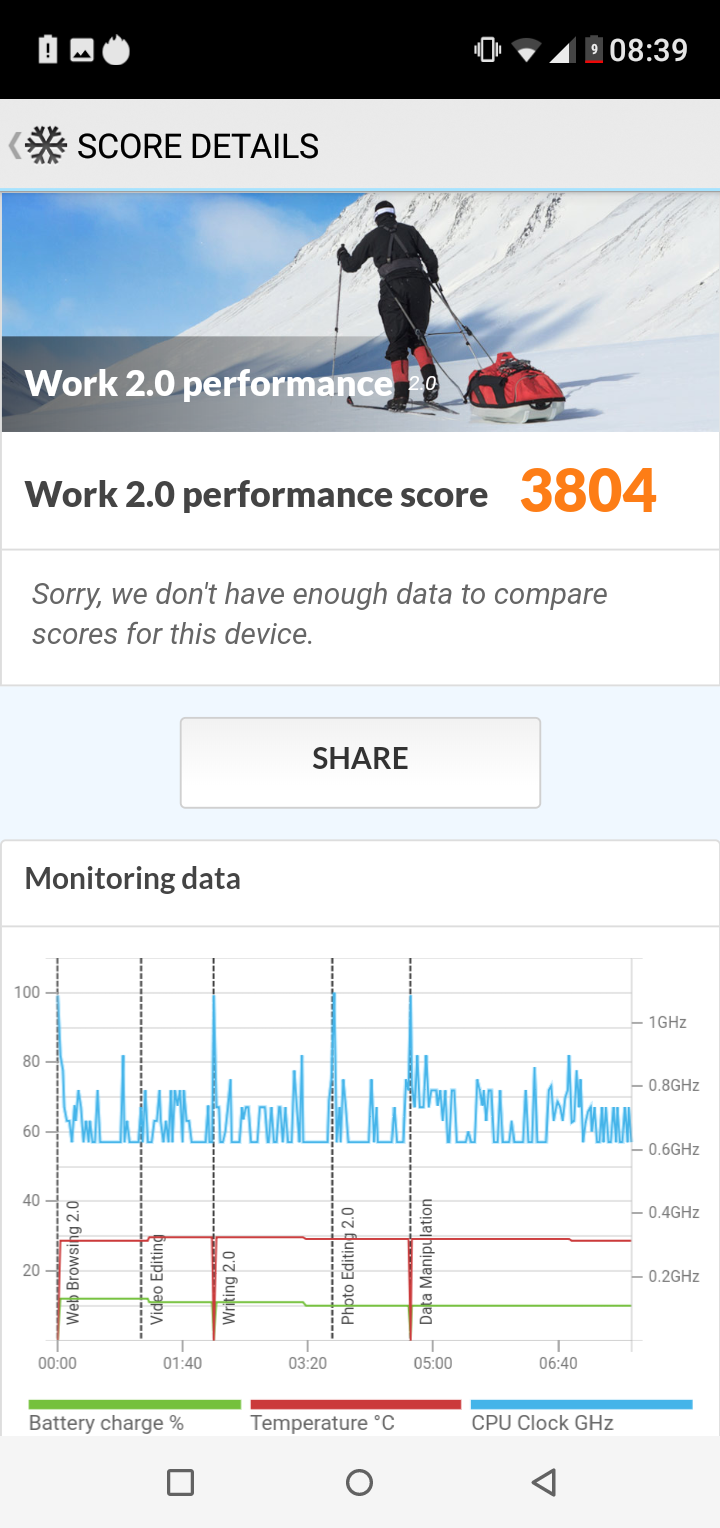Go to the system home screen
The image size is (720, 1528).
click(359, 1482)
